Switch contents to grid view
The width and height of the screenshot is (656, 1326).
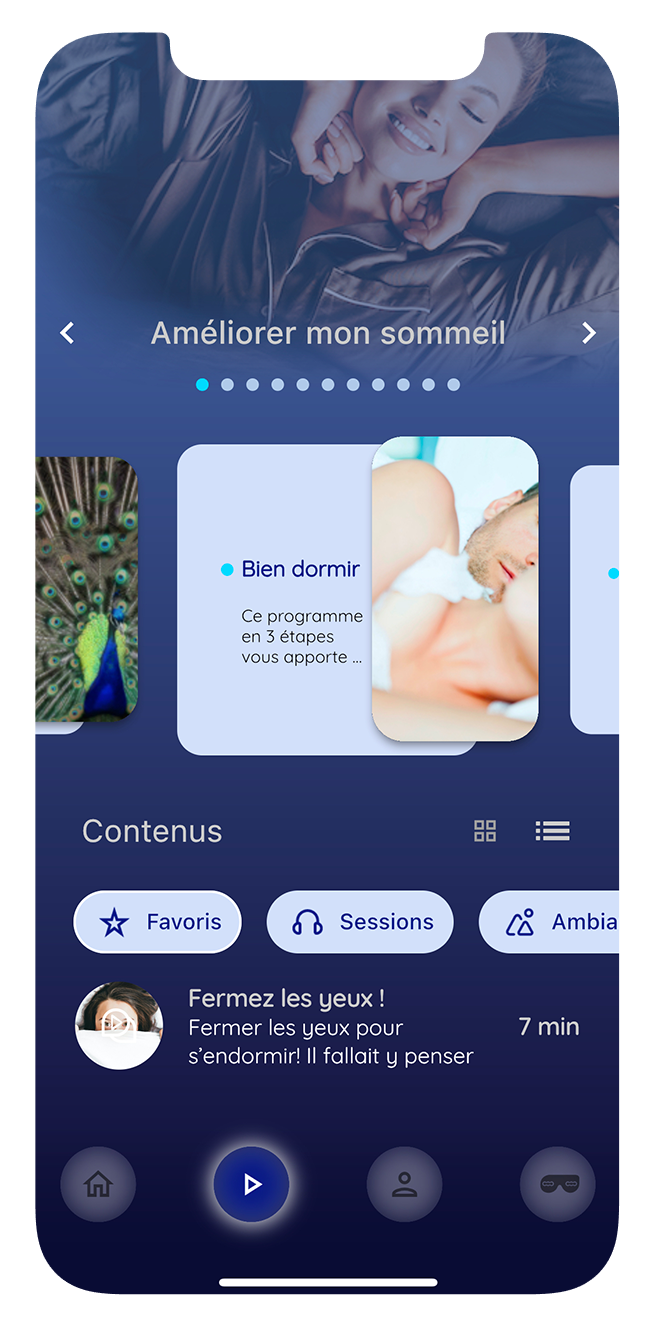click(485, 830)
